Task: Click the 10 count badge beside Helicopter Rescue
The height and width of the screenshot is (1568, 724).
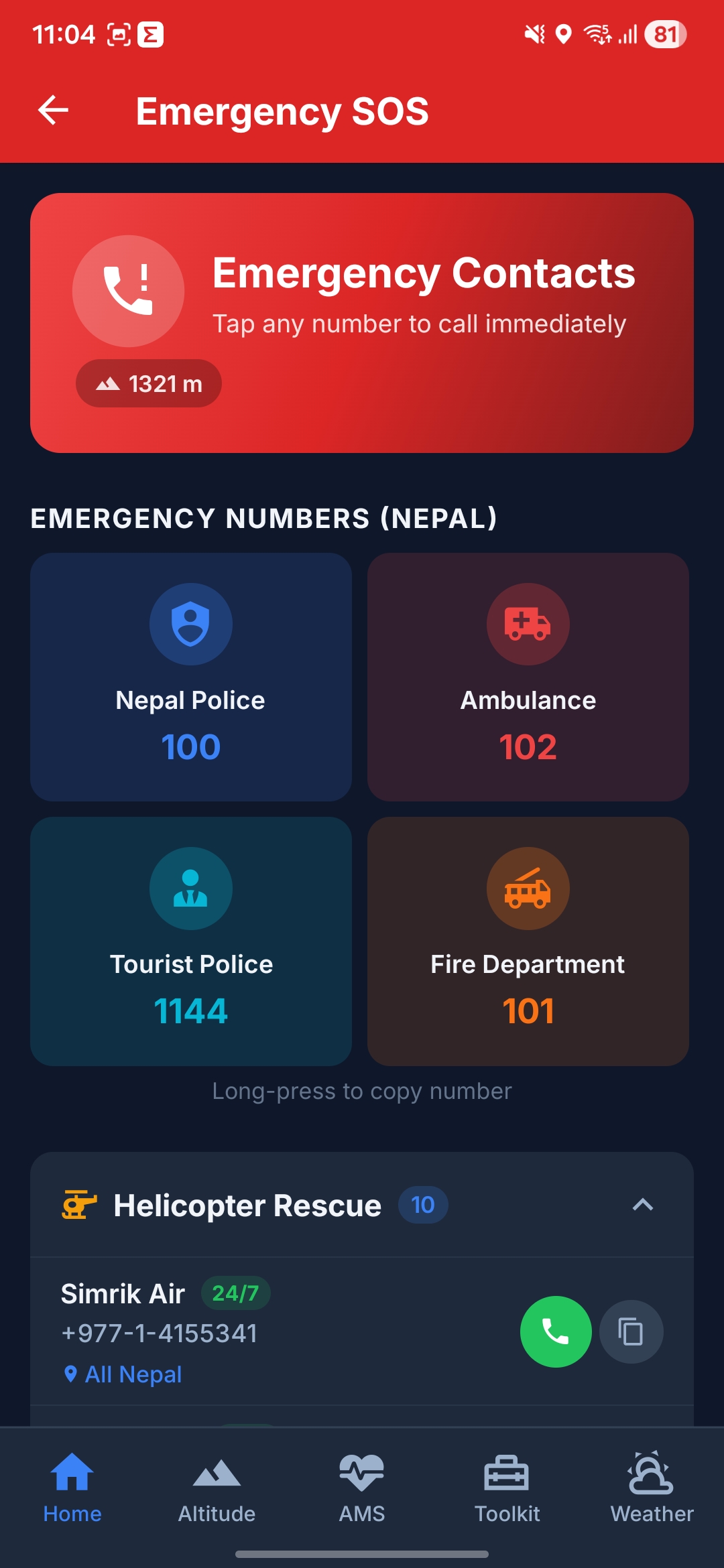Action: click(423, 1204)
